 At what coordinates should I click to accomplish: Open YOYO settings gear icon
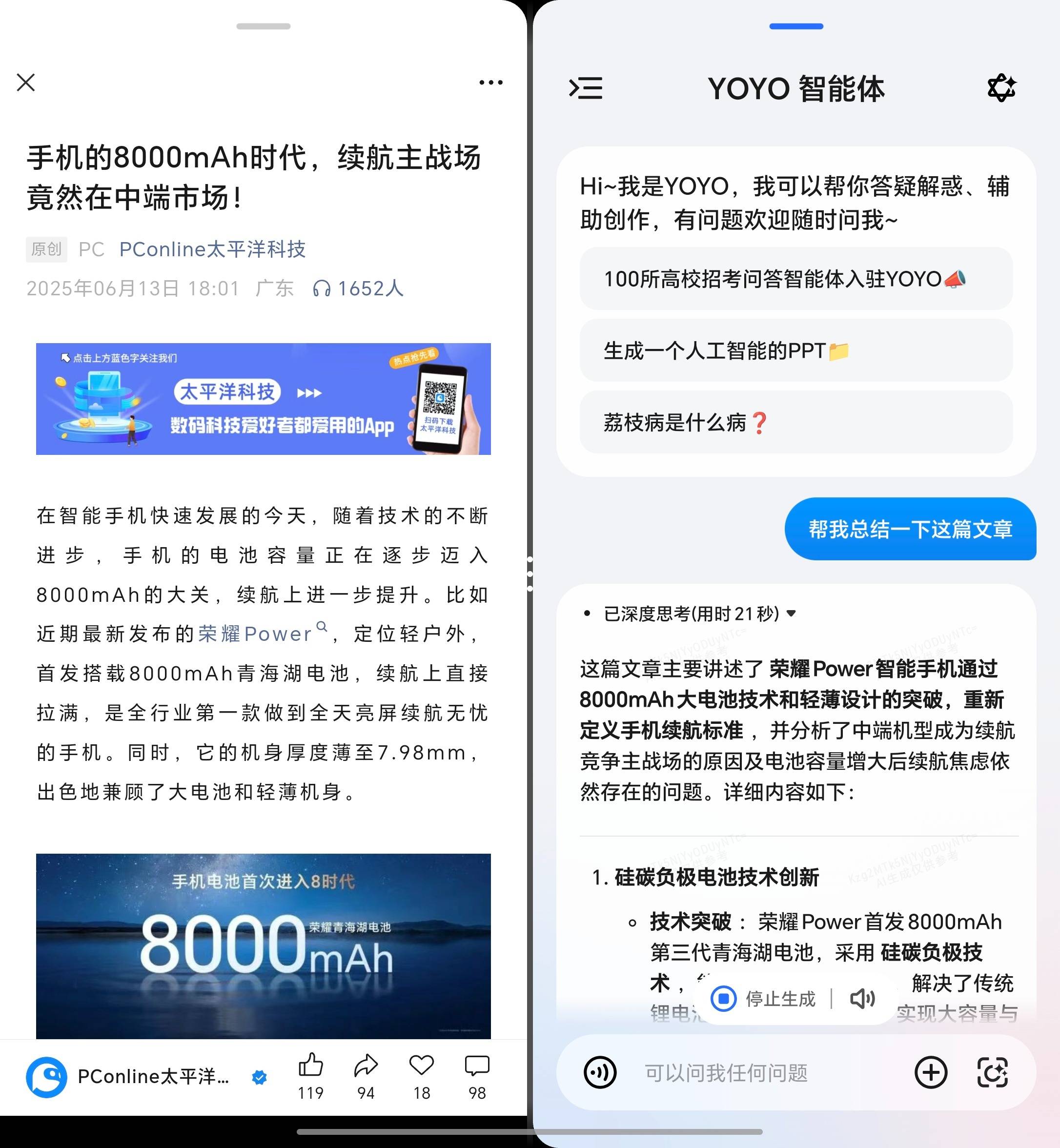click(1001, 88)
